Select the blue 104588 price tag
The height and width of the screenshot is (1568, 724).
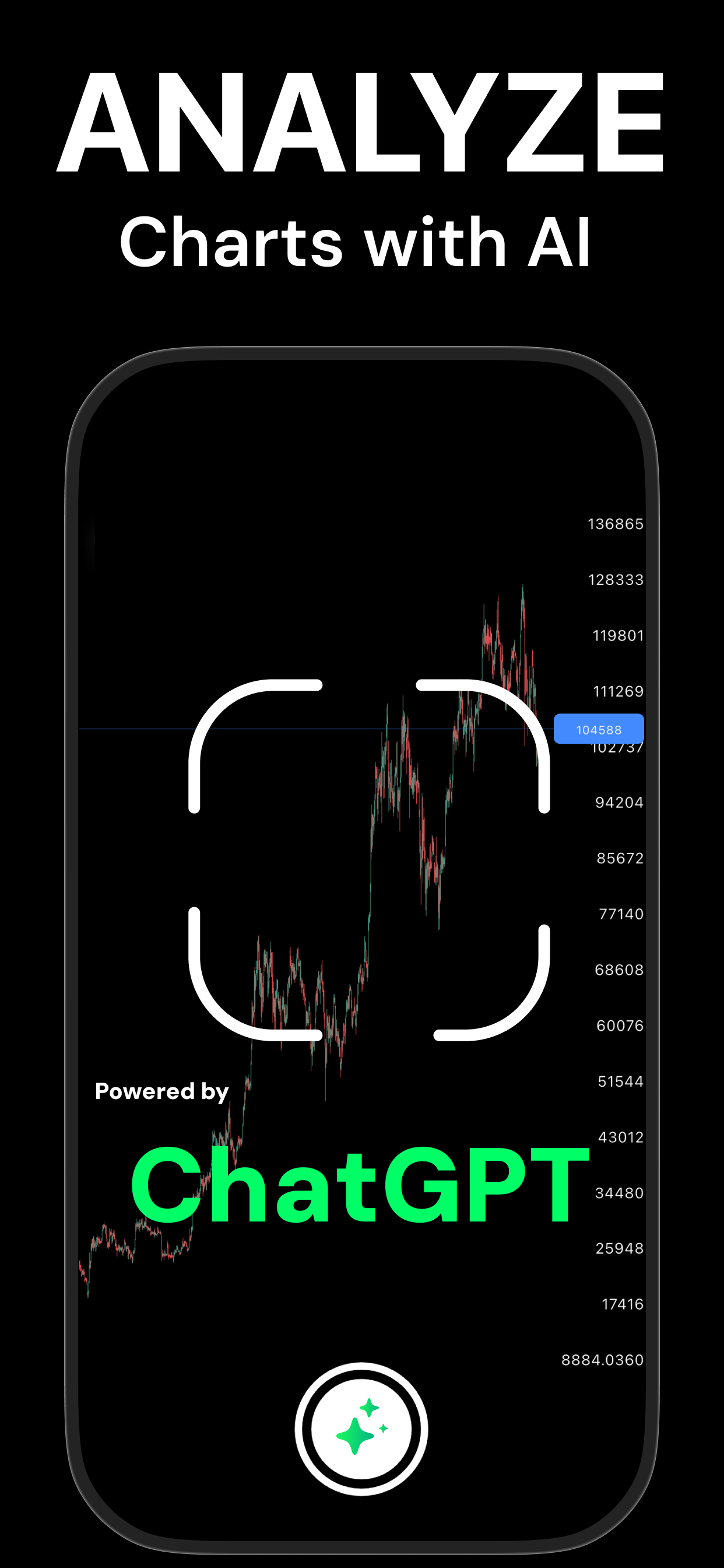click(x=598, y=730)
